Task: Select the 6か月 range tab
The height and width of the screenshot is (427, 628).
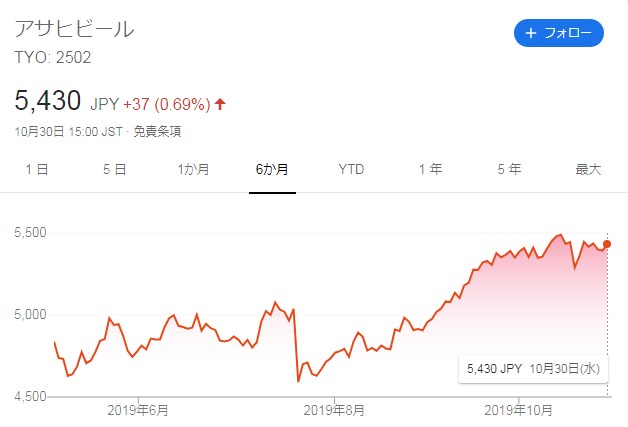Action: click(x=272, y=169)
